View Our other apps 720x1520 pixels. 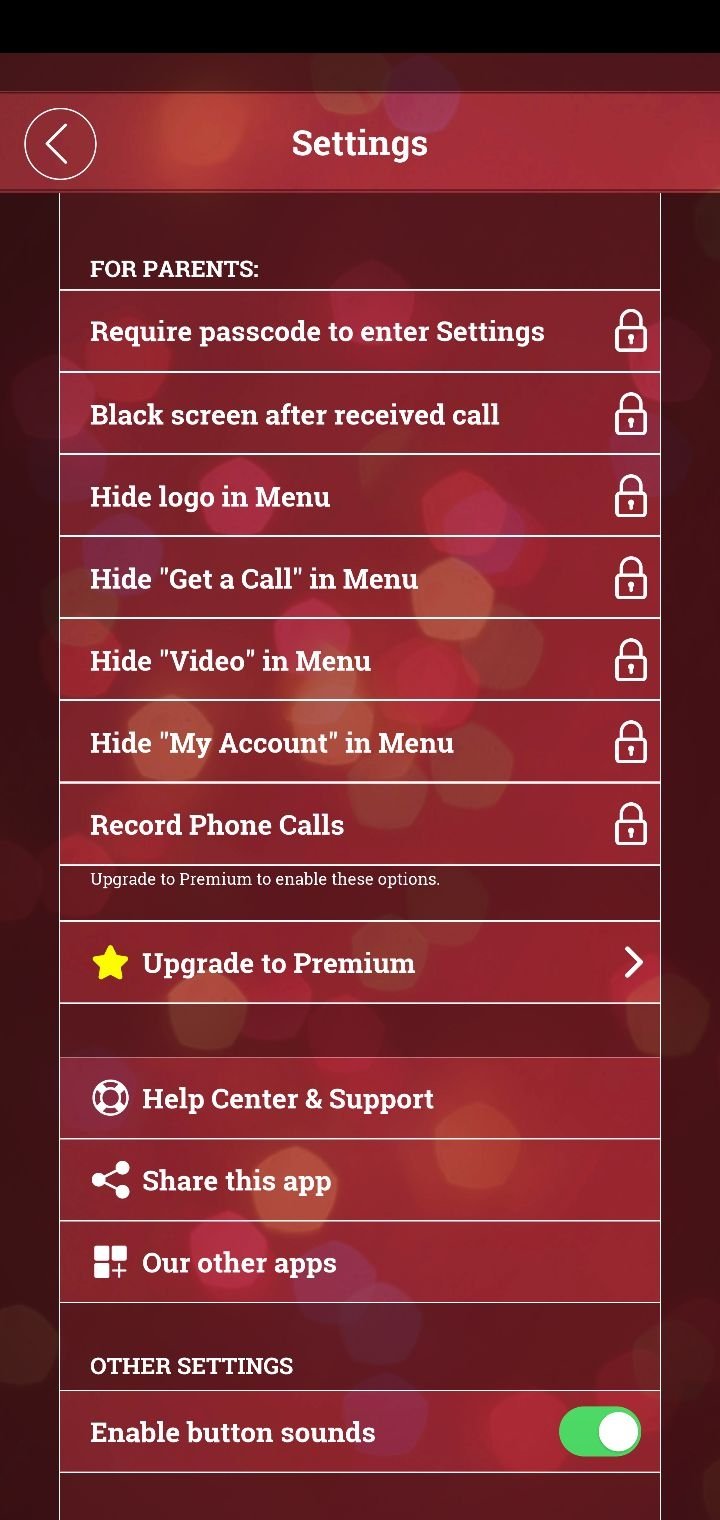coord(360,1262)
